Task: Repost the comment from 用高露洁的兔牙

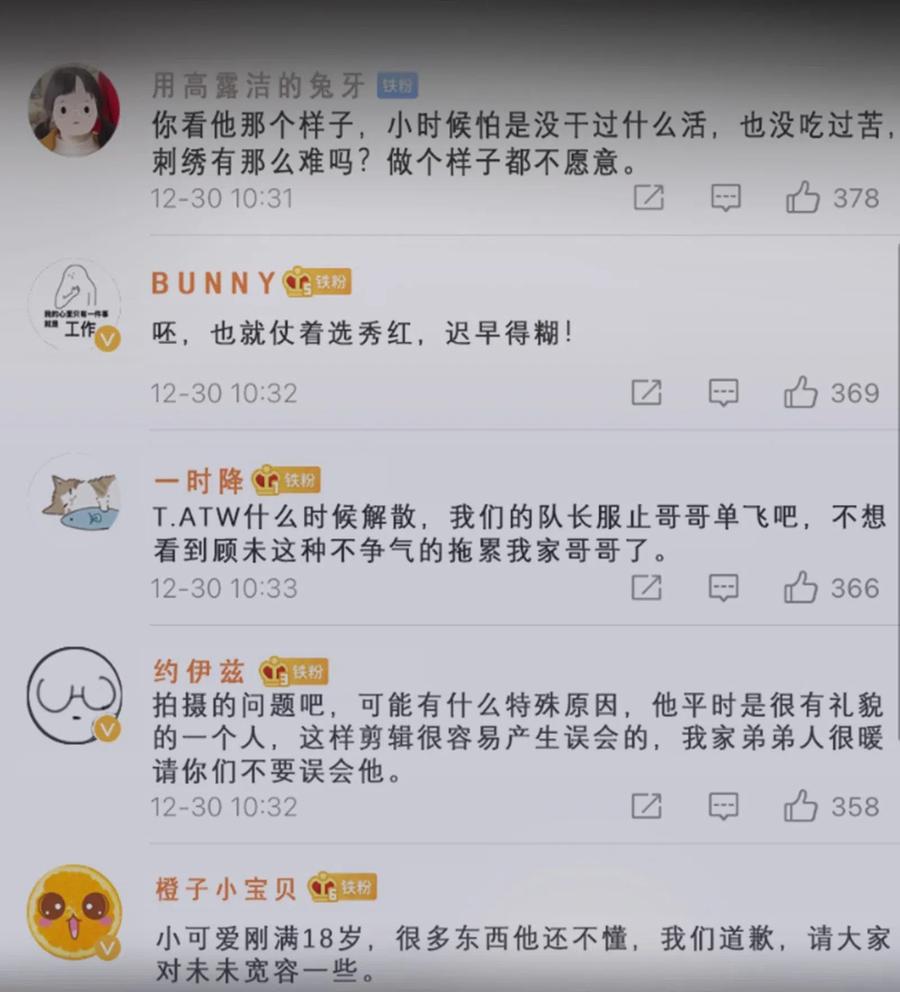Action: (649, 197)
